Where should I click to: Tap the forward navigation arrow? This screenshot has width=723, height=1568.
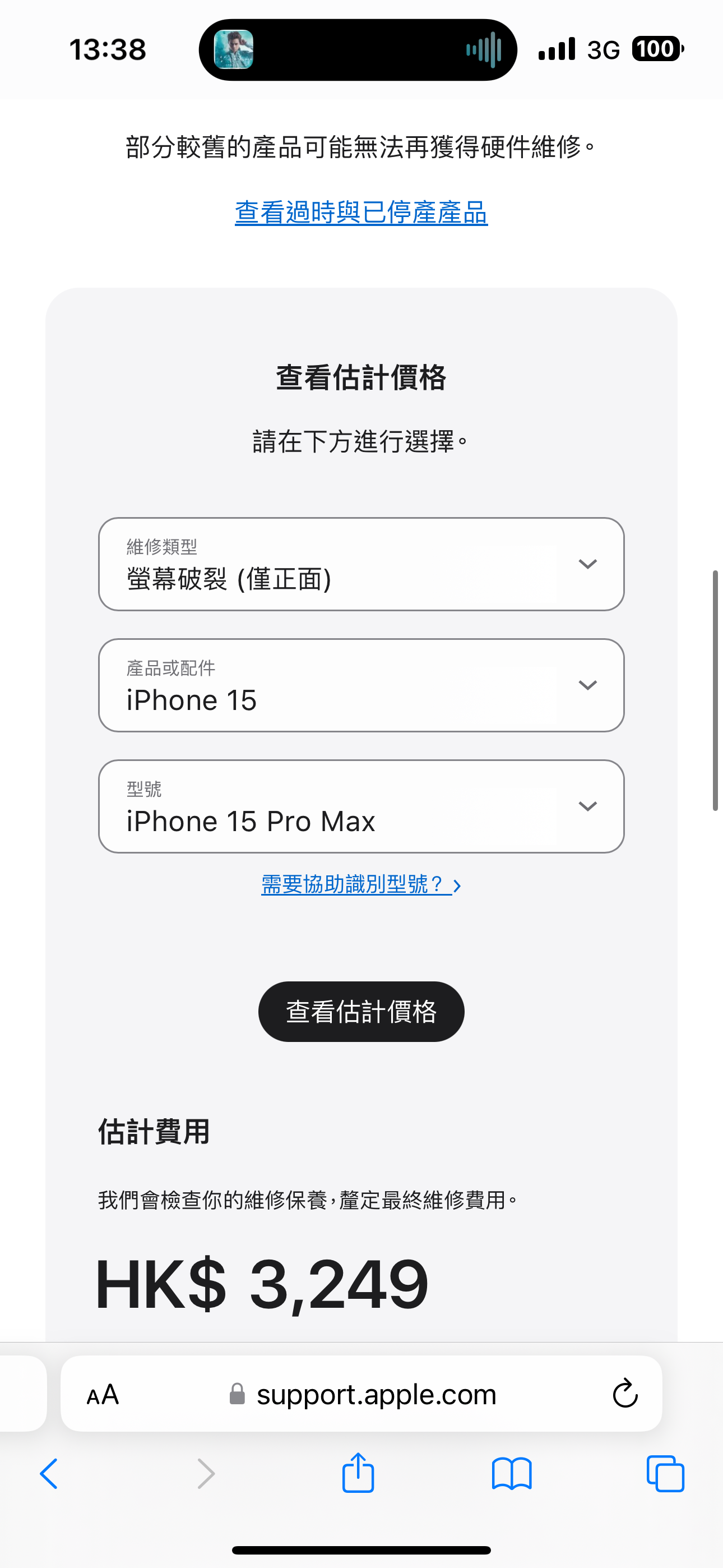point(206,1473)
